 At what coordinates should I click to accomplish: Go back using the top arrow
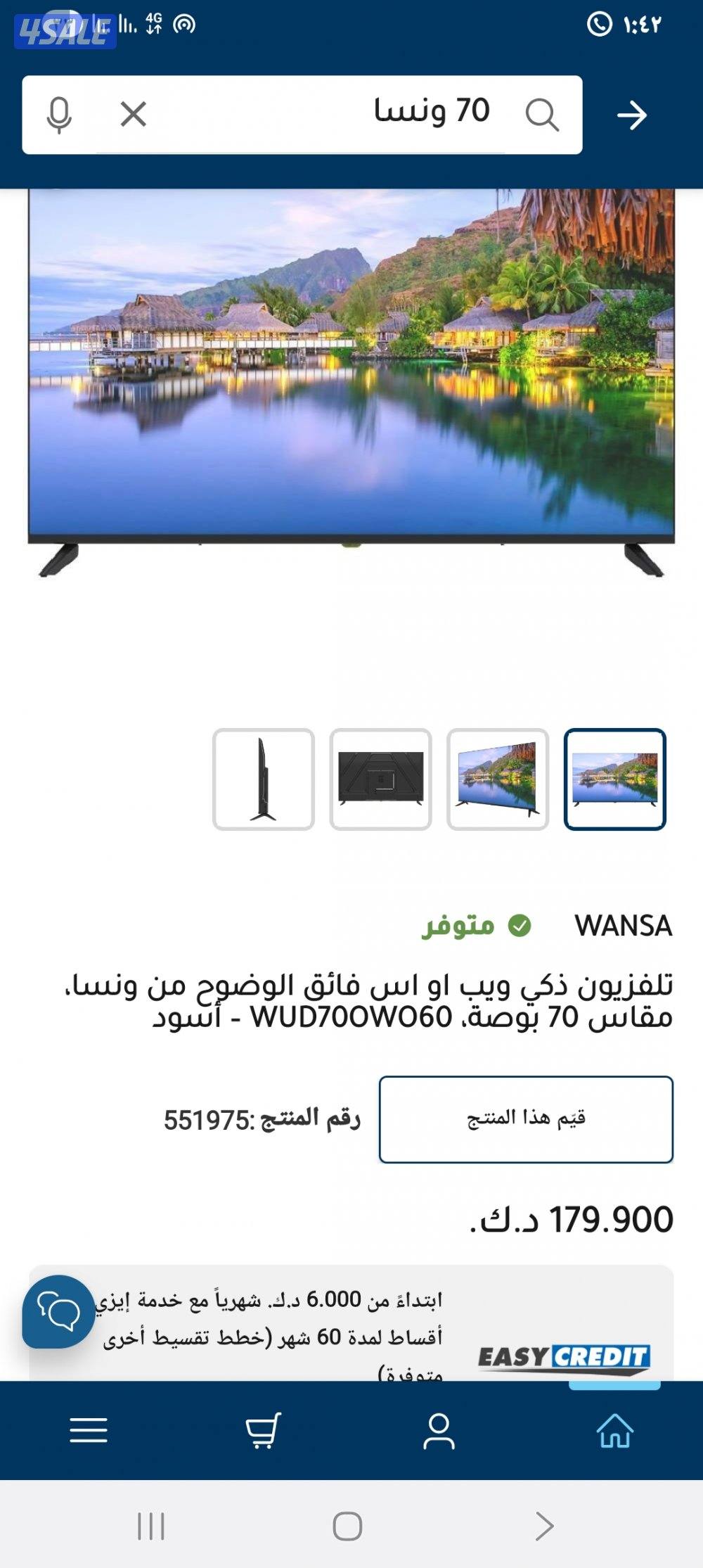[x=631, y=115]
